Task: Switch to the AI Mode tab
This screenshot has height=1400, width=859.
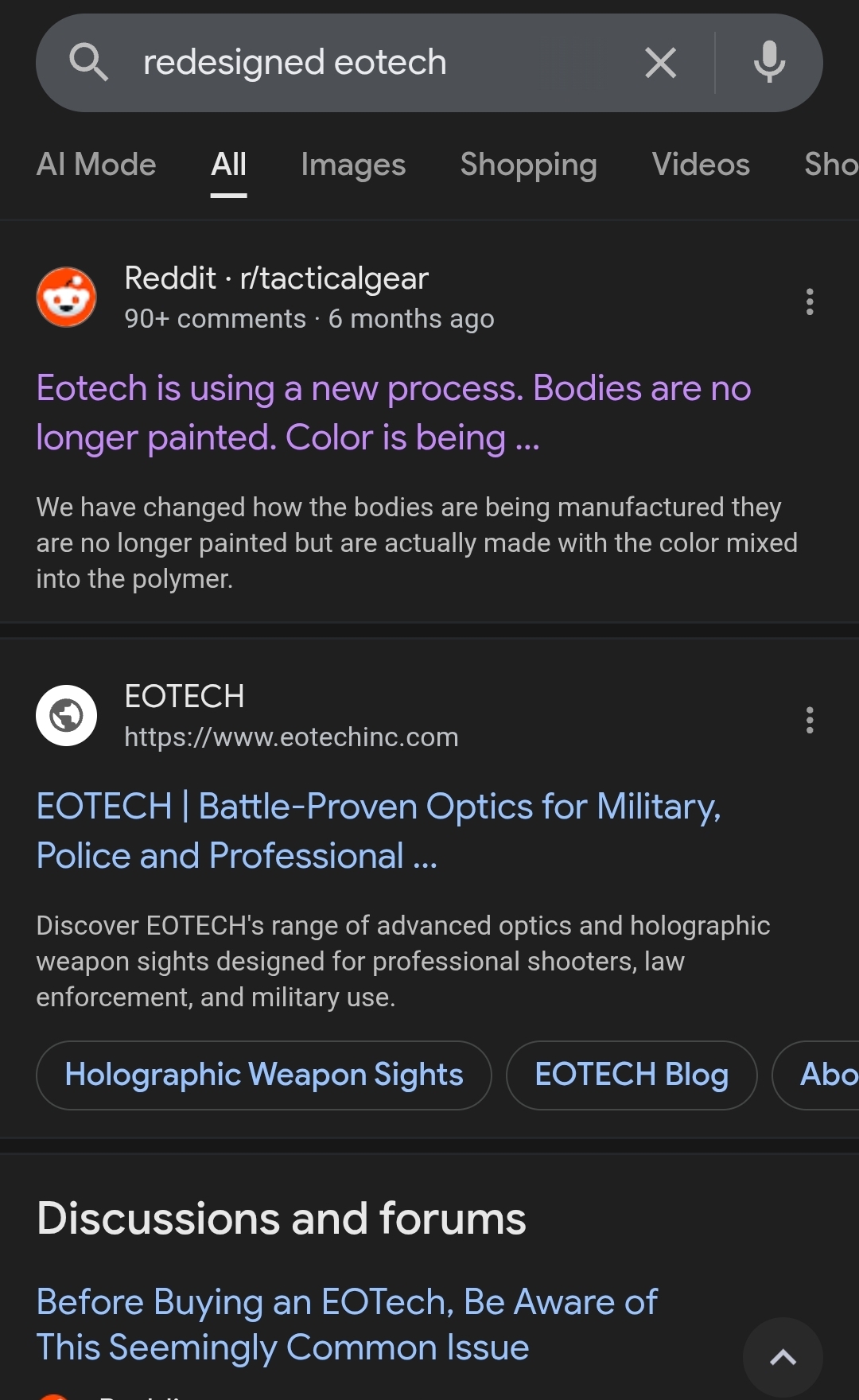Action: coord(96,165)
